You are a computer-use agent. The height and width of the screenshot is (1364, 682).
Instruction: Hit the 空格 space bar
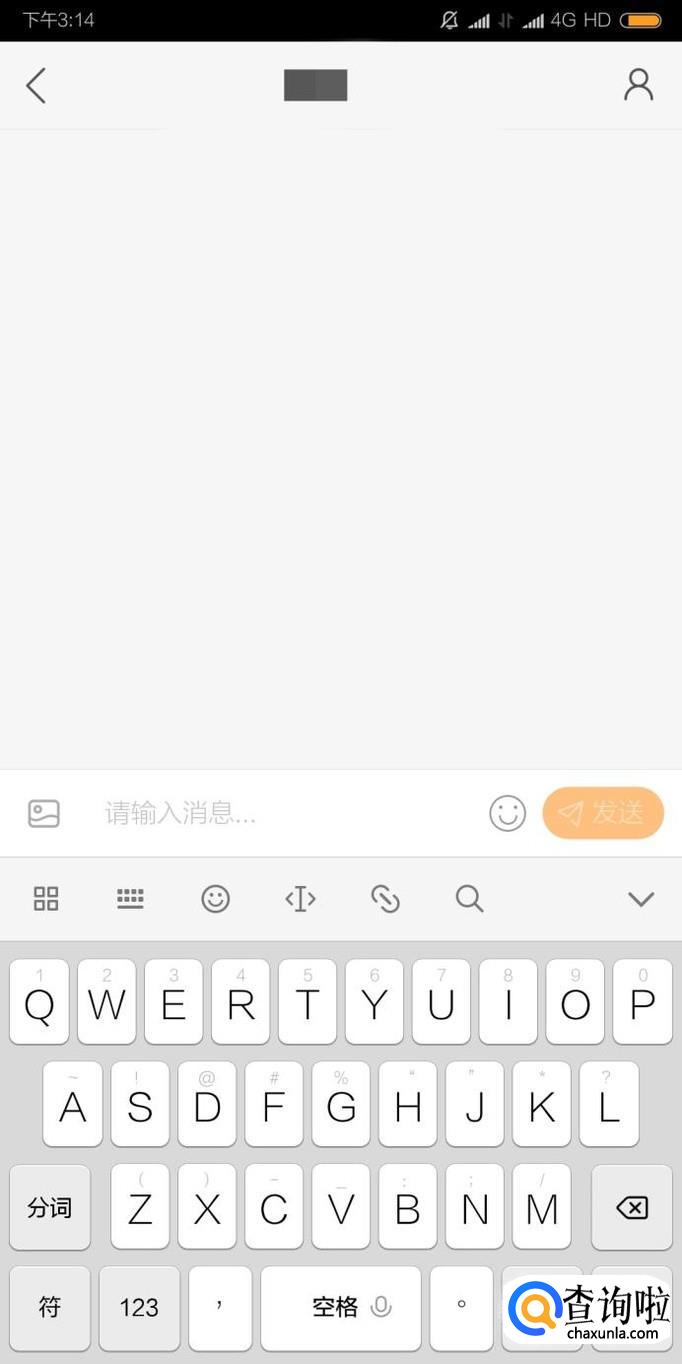click(x=340, y=1307)
